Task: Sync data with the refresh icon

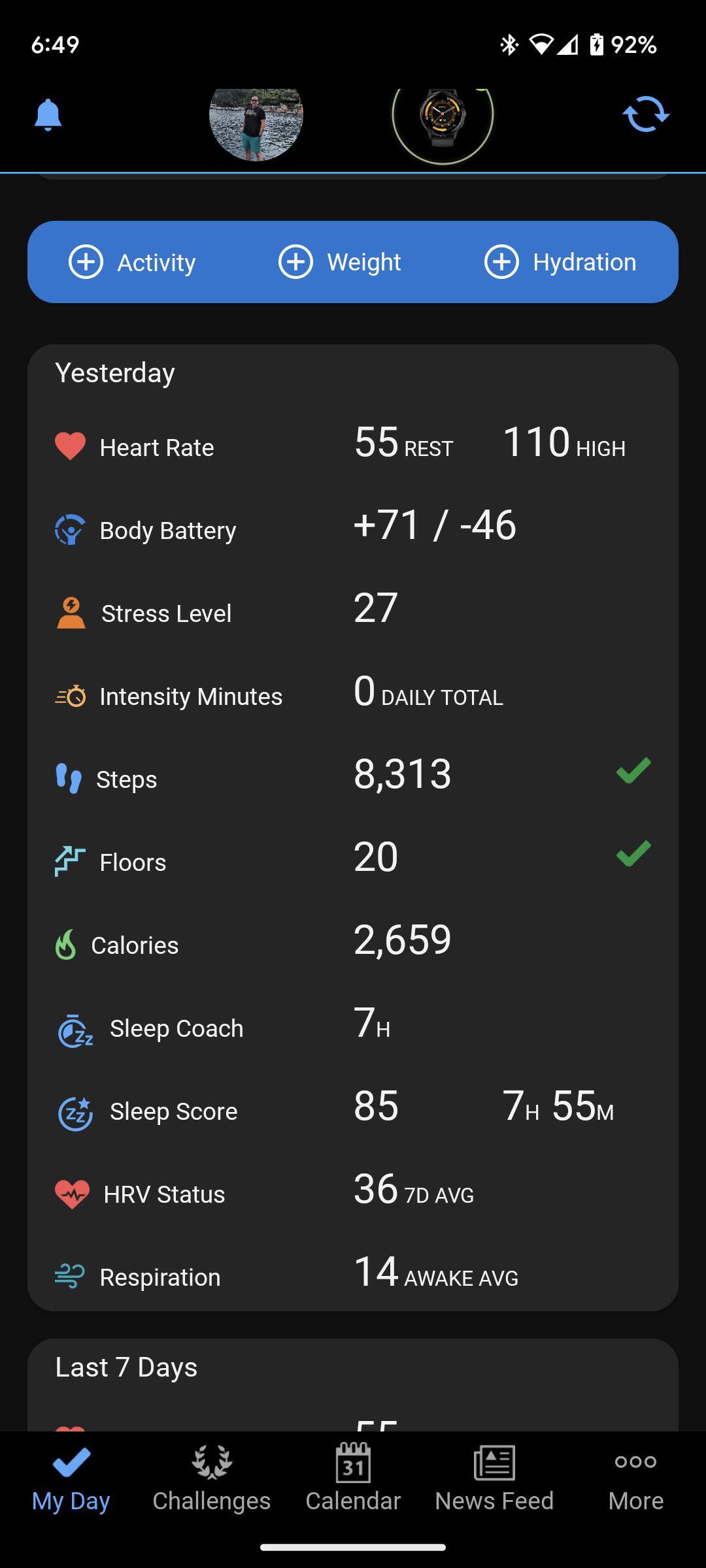Action: pyautogui.click(x=645, y=114)
